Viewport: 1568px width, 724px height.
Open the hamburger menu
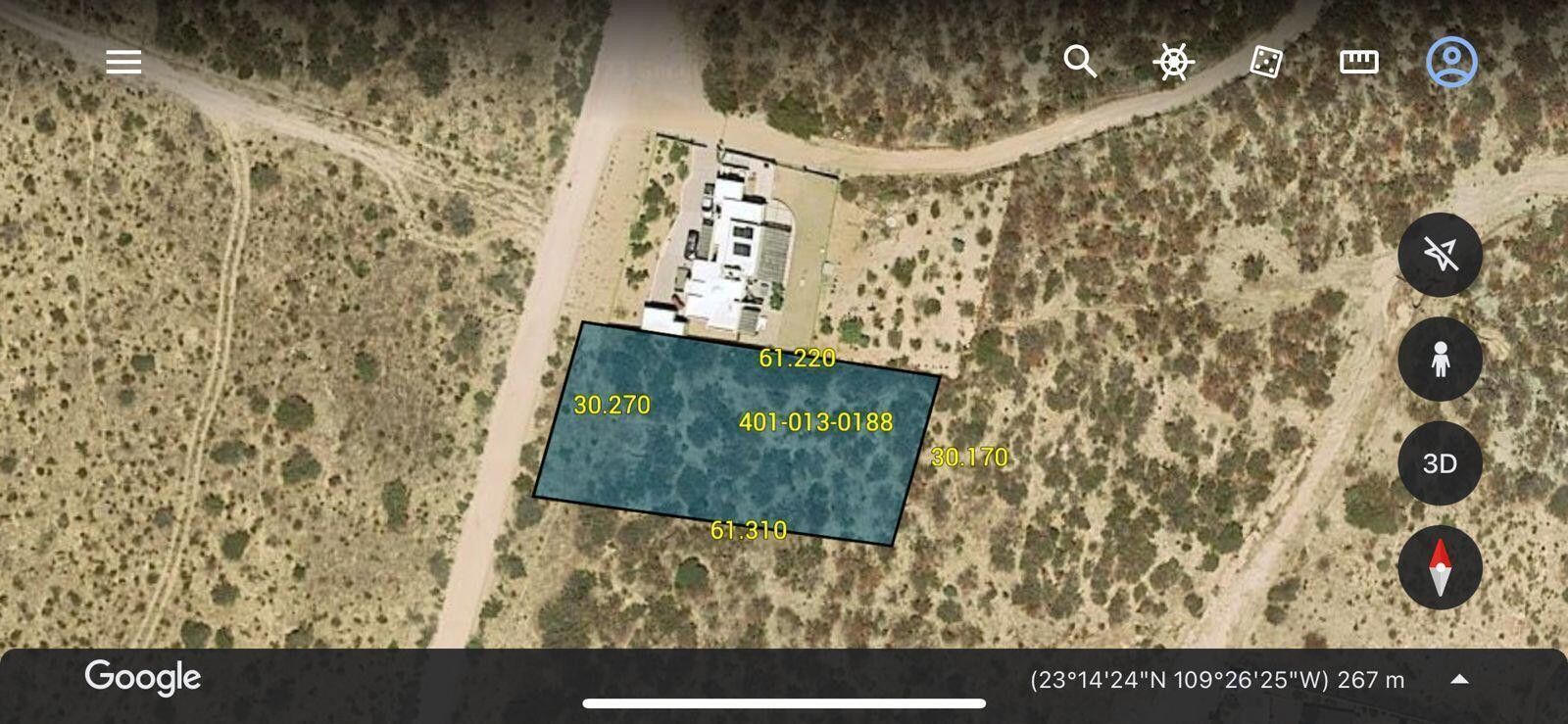tap(123, 63)
